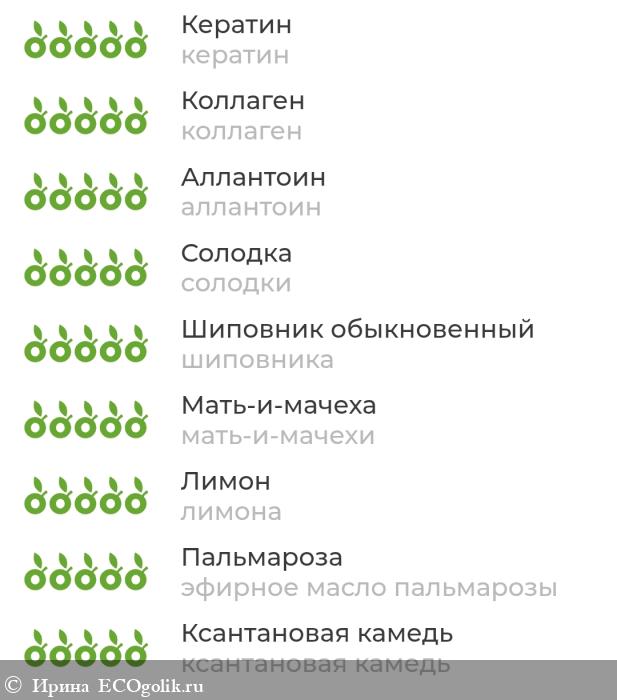617x700 pixels.
Task: Select the Аллантоин ingredient
Action: (x=253, y=177)
